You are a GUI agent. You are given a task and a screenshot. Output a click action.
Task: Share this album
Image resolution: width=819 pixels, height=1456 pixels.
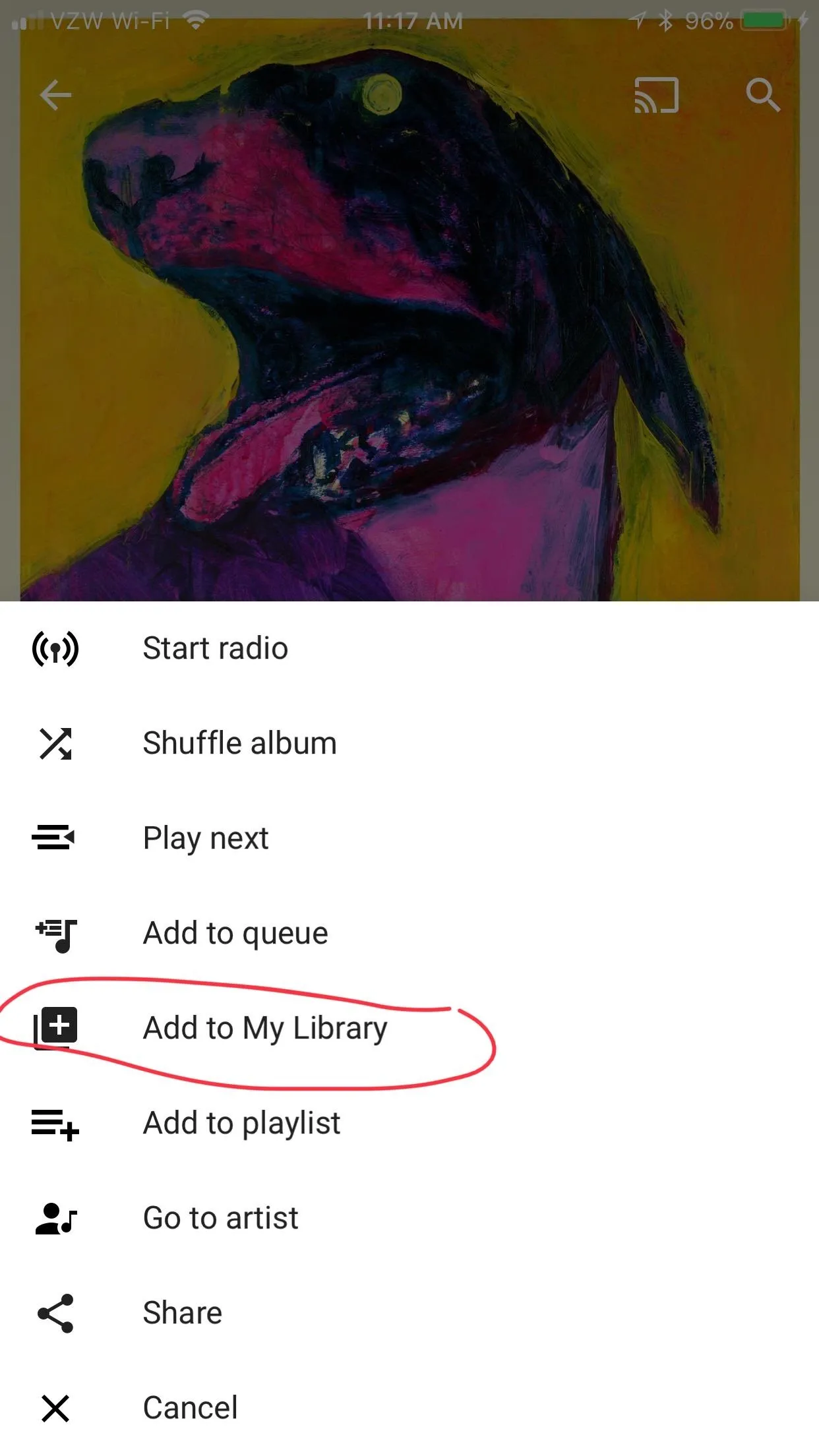(x=409, y=1313)
